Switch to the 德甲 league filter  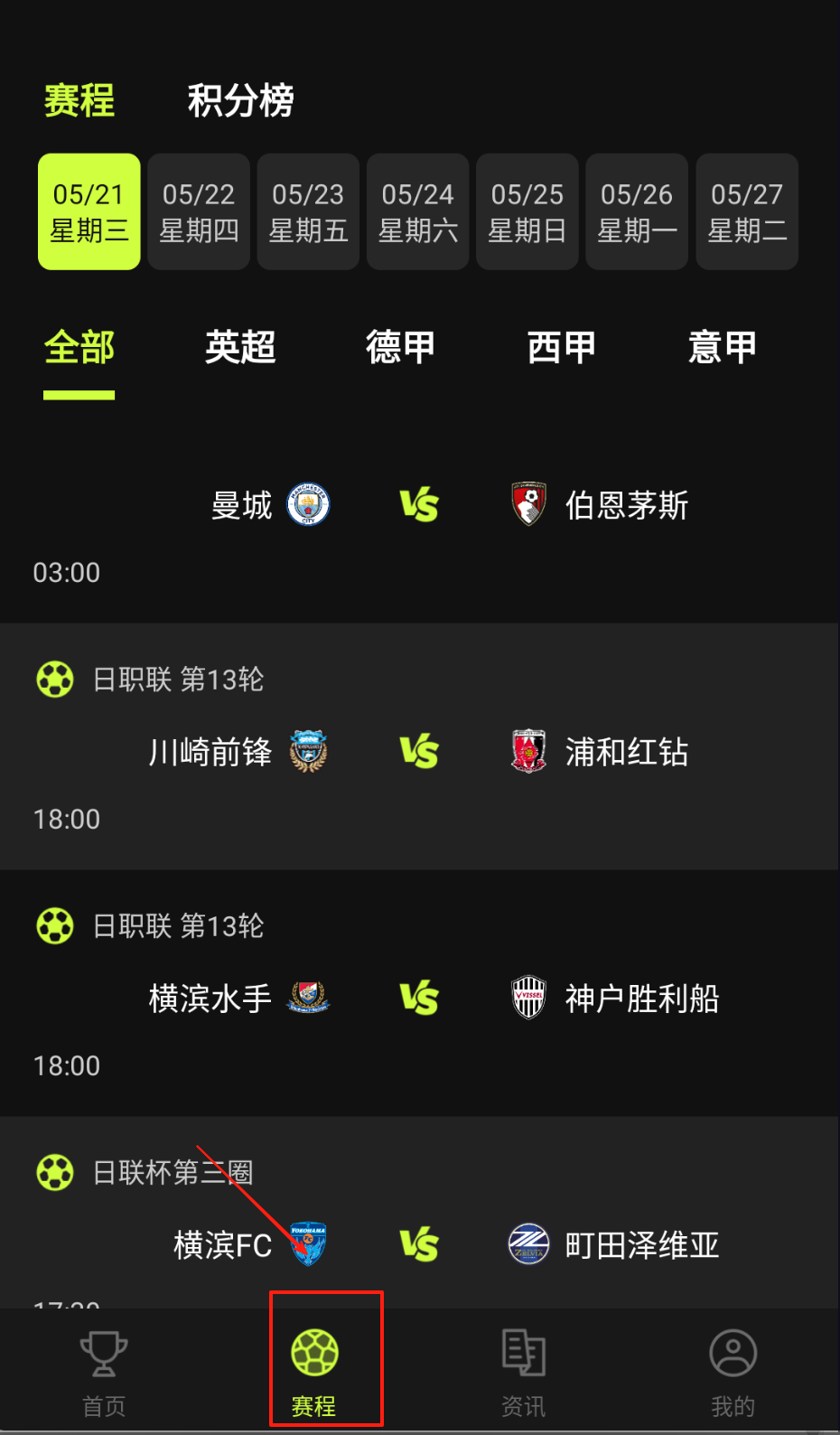click(401, 348)
